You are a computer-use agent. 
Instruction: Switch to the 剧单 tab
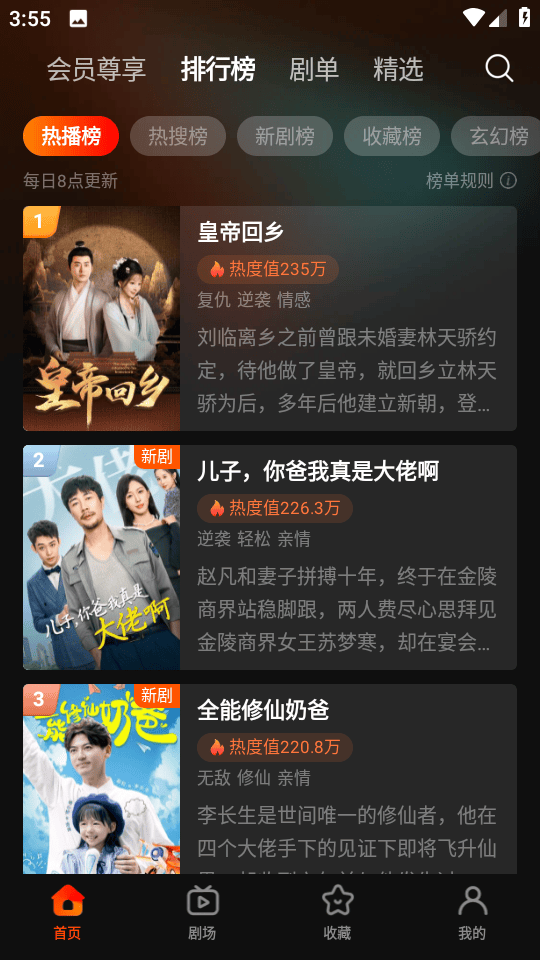pos(314,69)
